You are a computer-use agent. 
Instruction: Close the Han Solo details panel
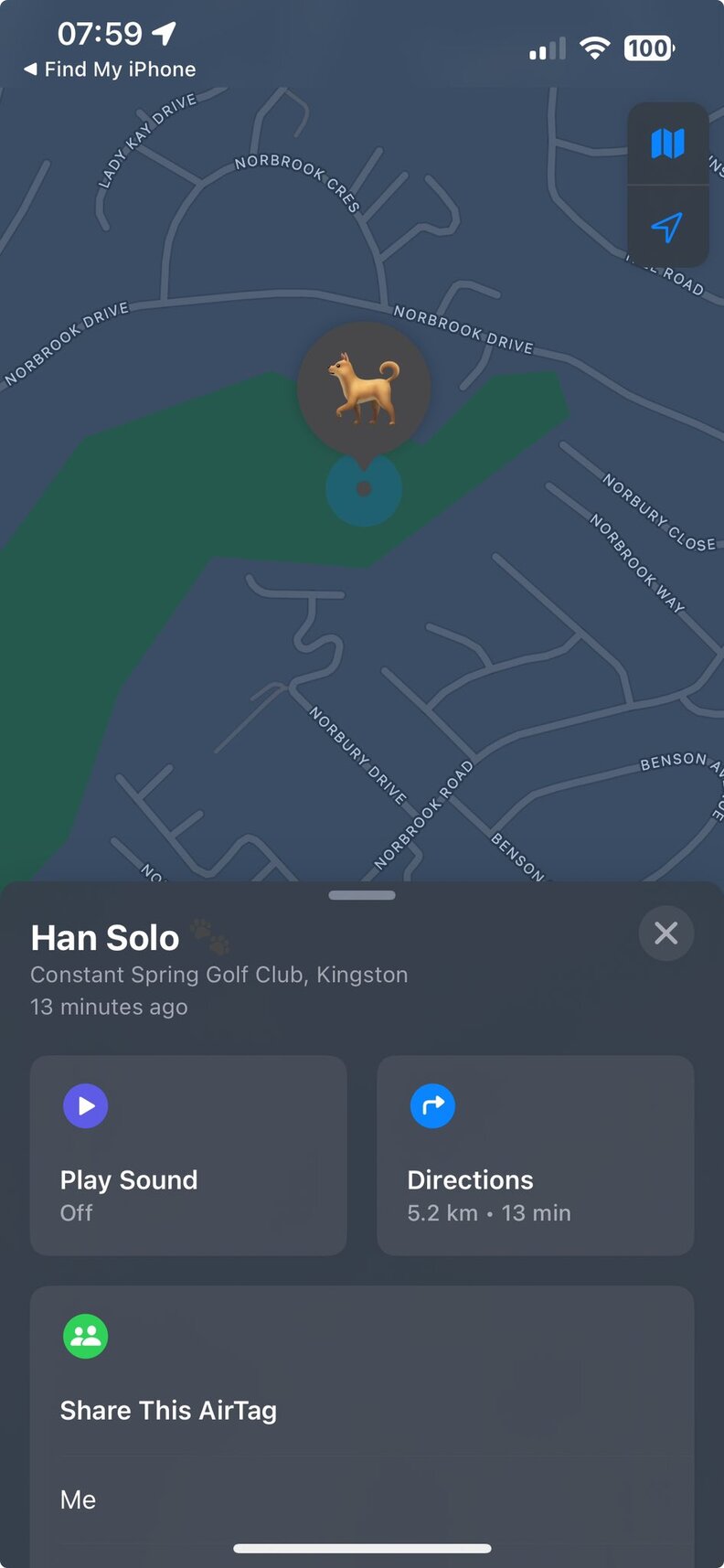[x=665, y=933]
